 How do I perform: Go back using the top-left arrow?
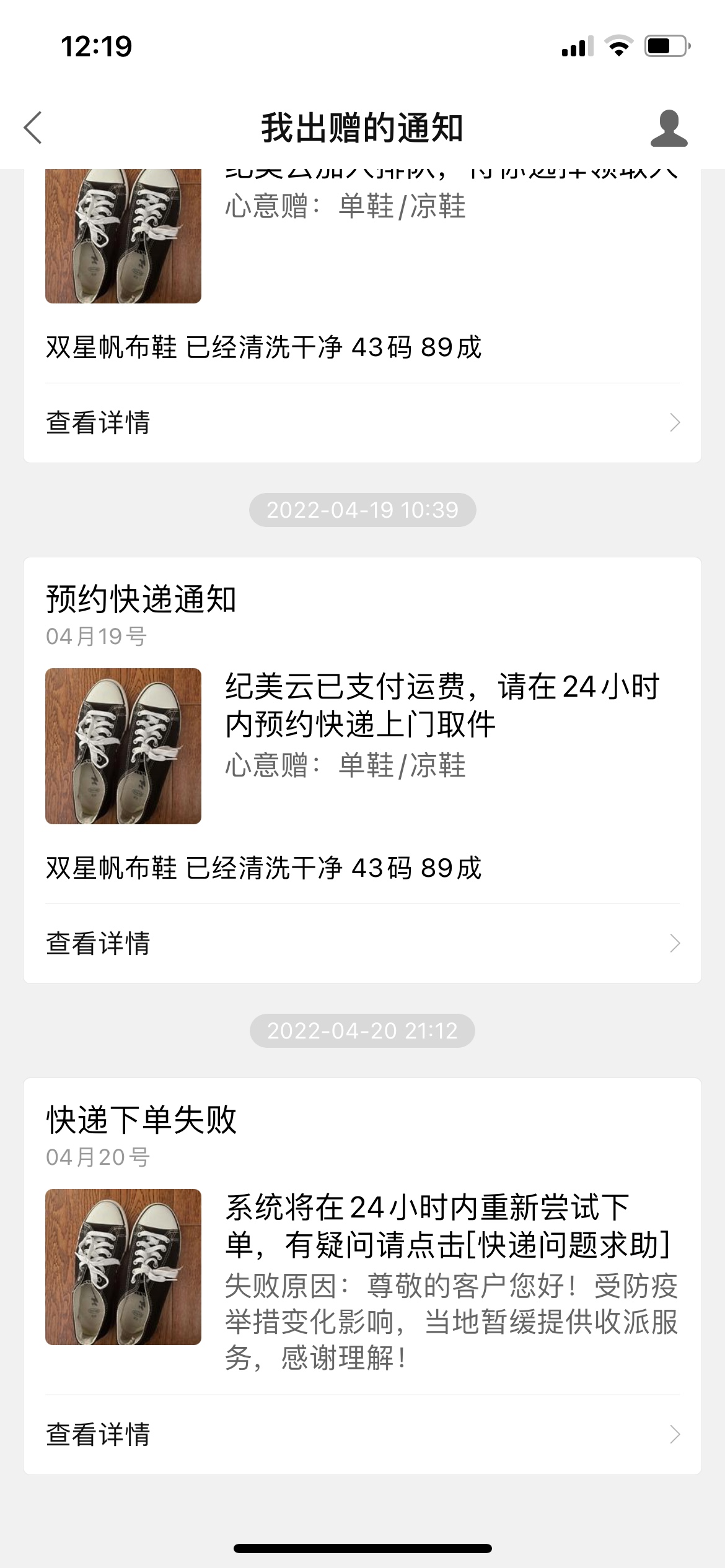click(33, 128)
